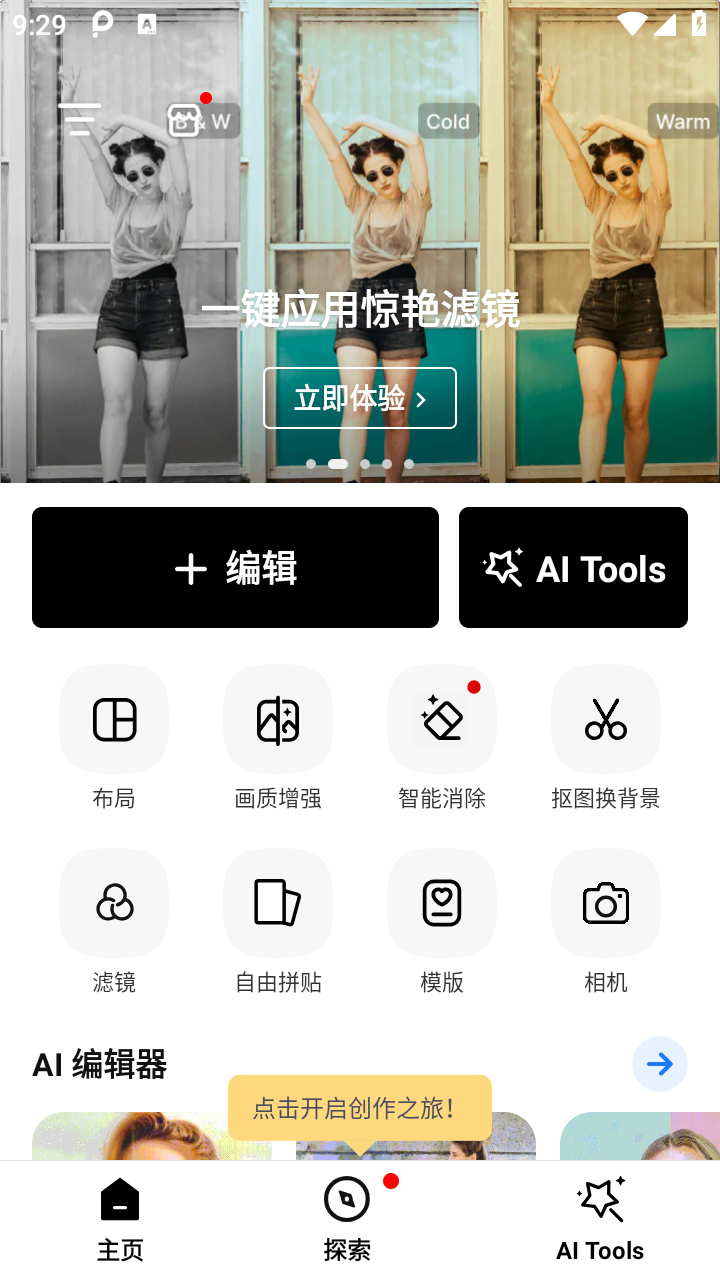The height and width of the screenshot is (1280, 720).
Task: Open AI Tools with the sparkle star button
Action: (573, 567)
